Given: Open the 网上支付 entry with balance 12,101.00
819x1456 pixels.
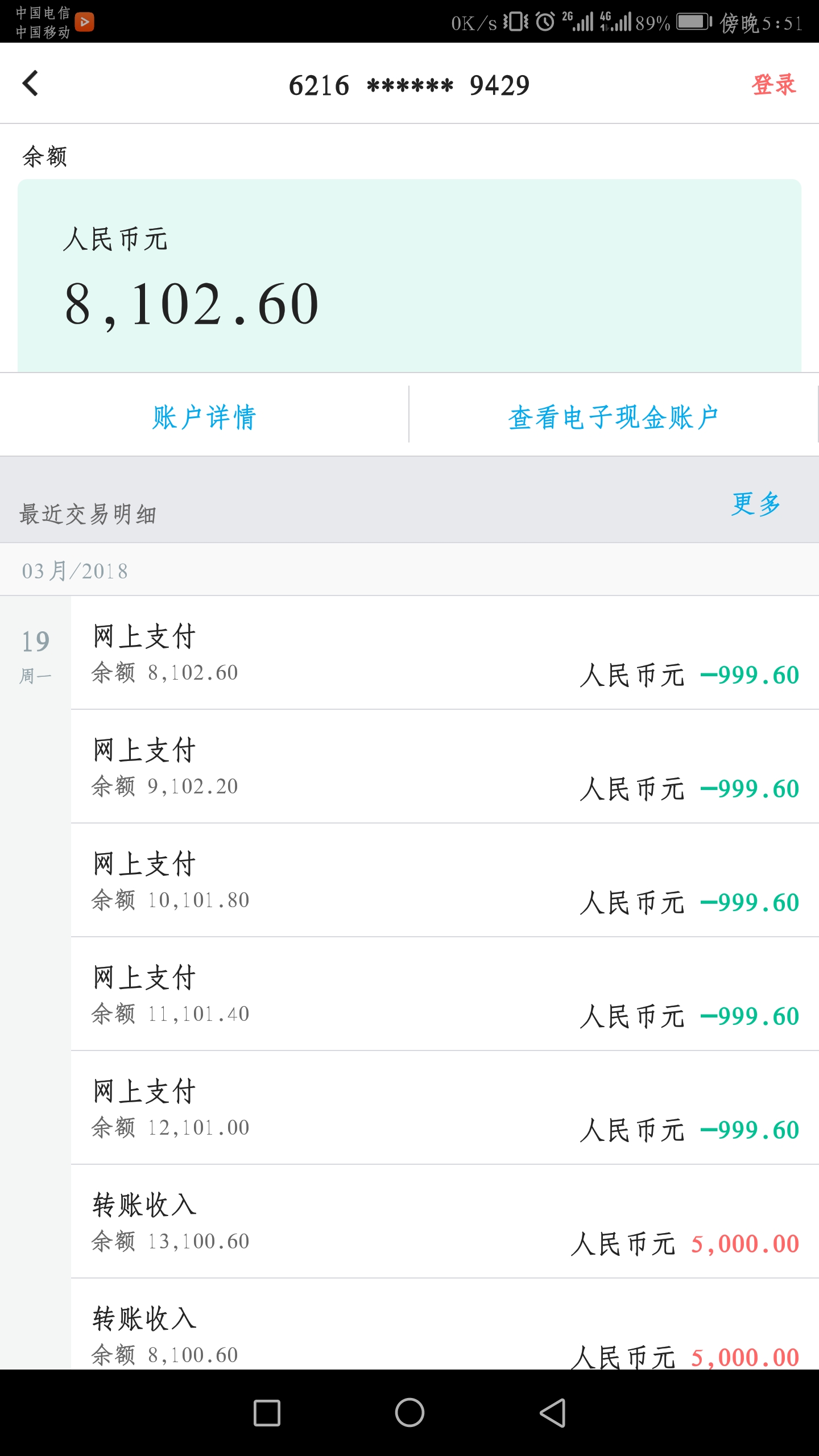Looking at the screenshot, I should coord(445,1107).
